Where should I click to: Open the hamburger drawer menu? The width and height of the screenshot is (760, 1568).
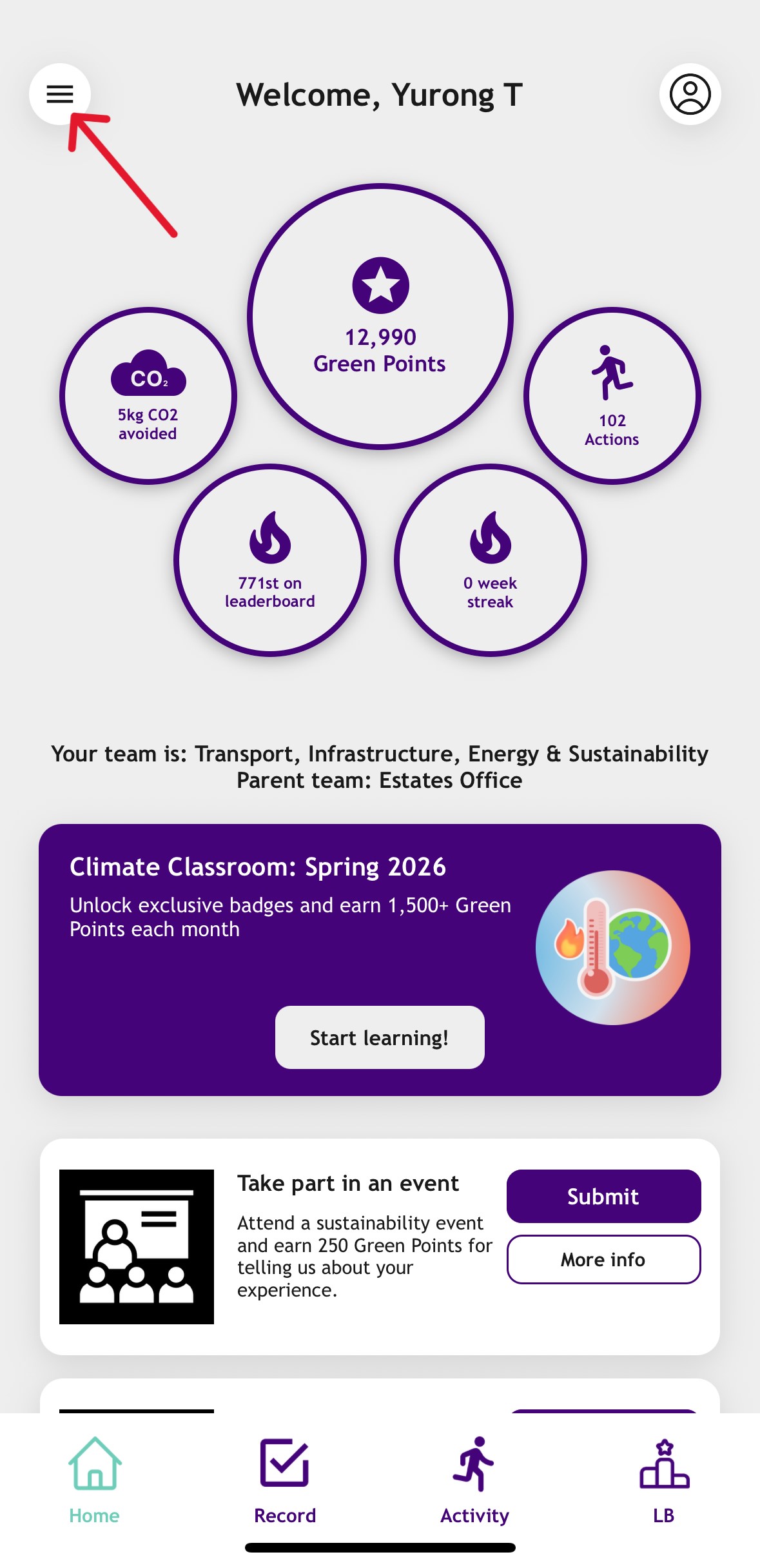(x=60, y=94)
